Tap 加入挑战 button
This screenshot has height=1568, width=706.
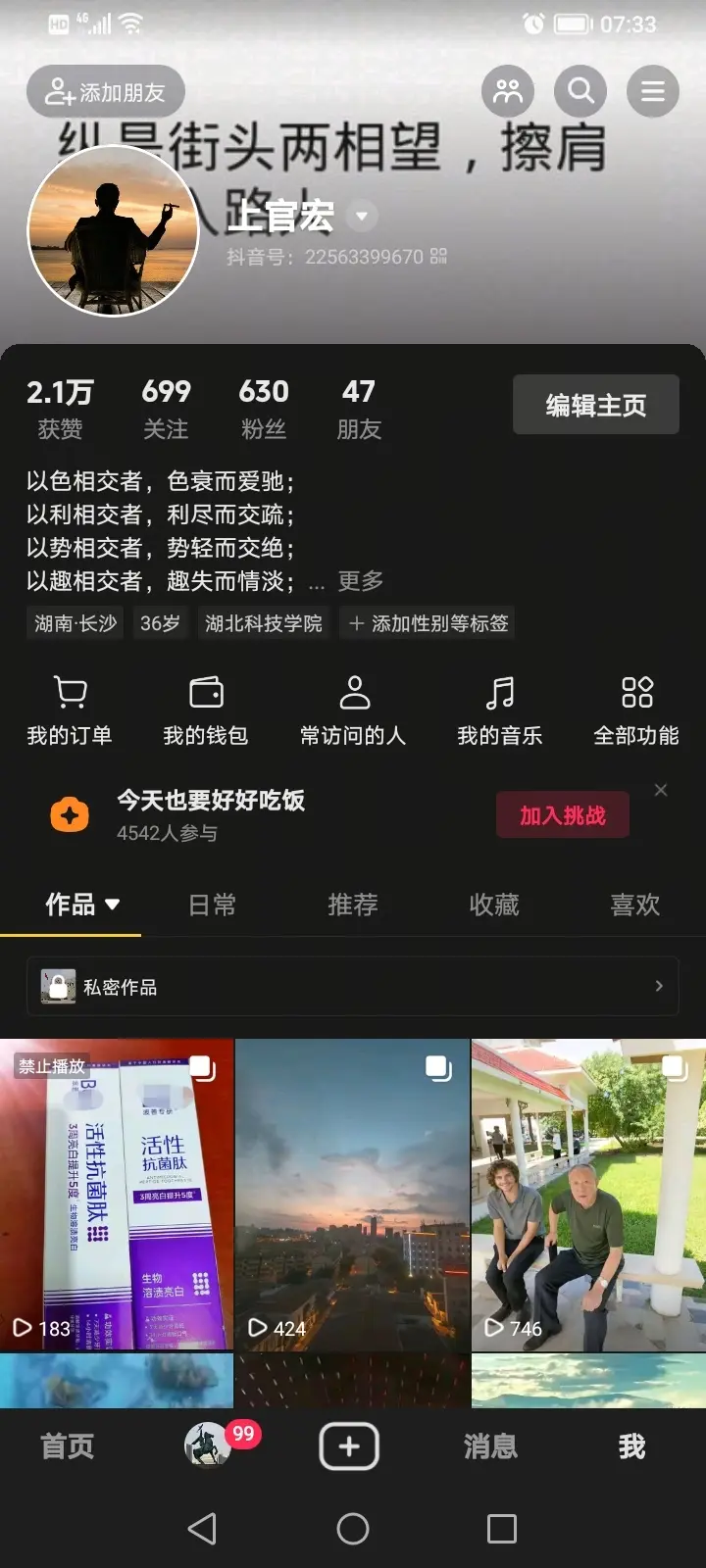[562, 815]
